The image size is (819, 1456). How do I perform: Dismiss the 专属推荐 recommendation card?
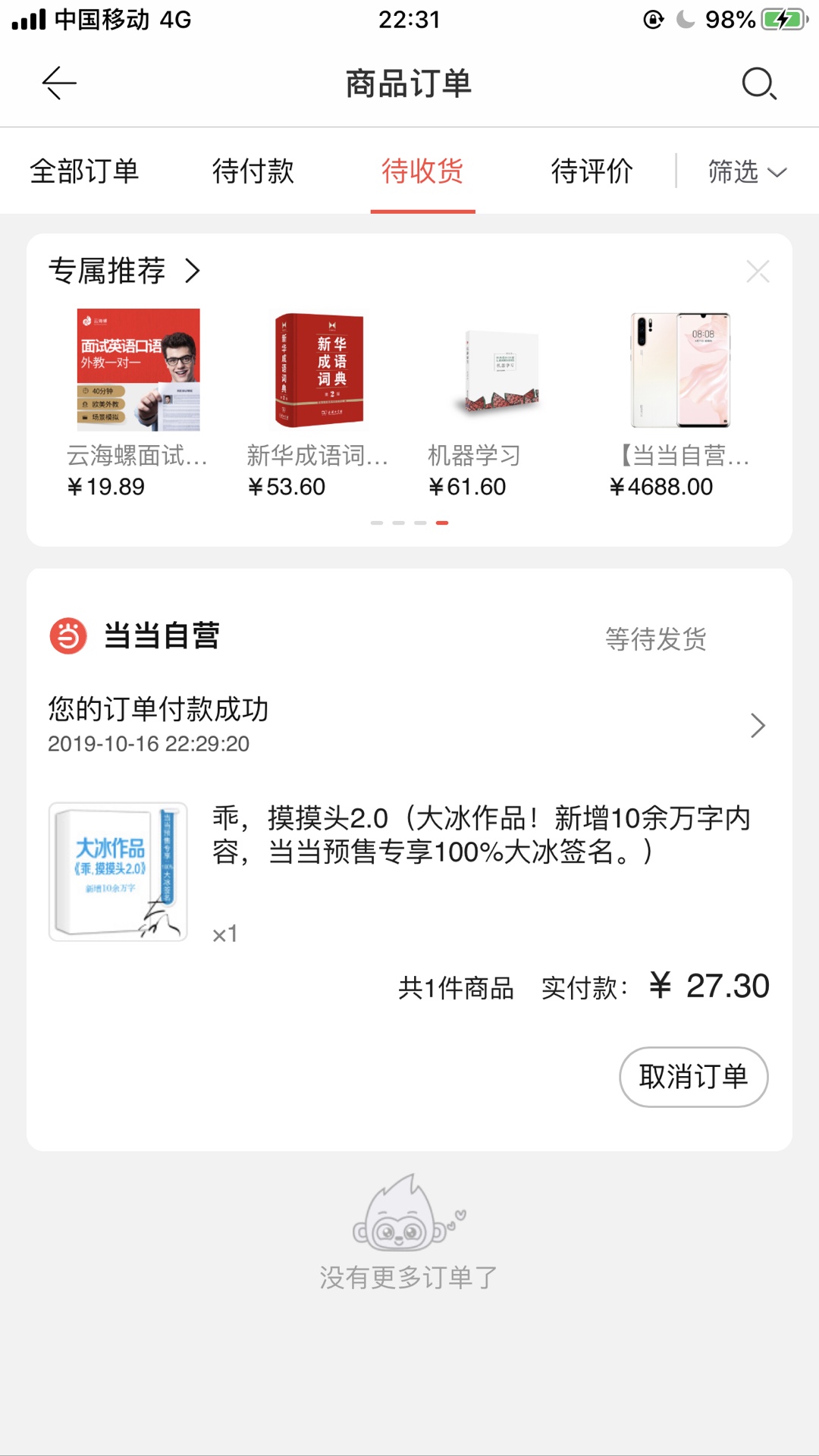click(758, 271)
